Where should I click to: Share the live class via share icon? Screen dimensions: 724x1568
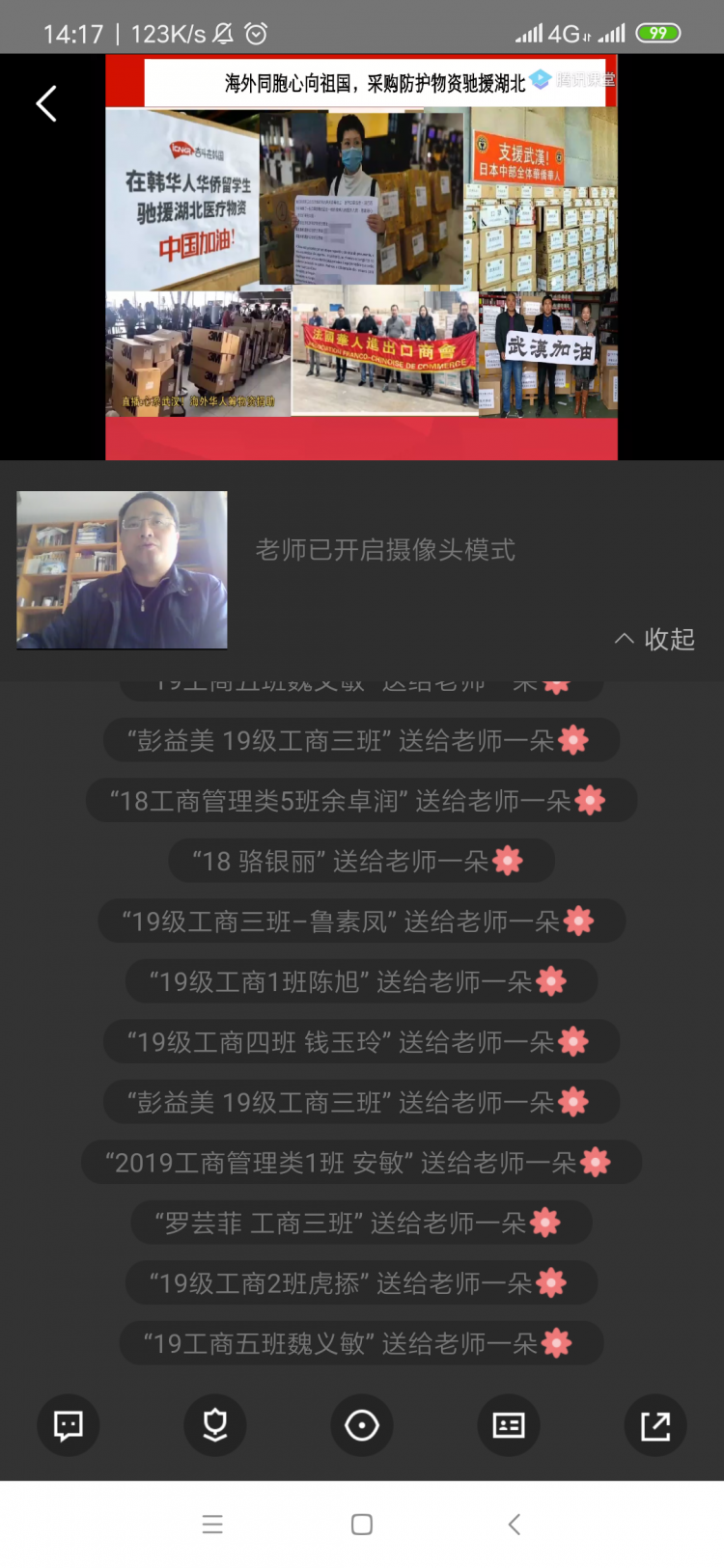point(655,1424)
